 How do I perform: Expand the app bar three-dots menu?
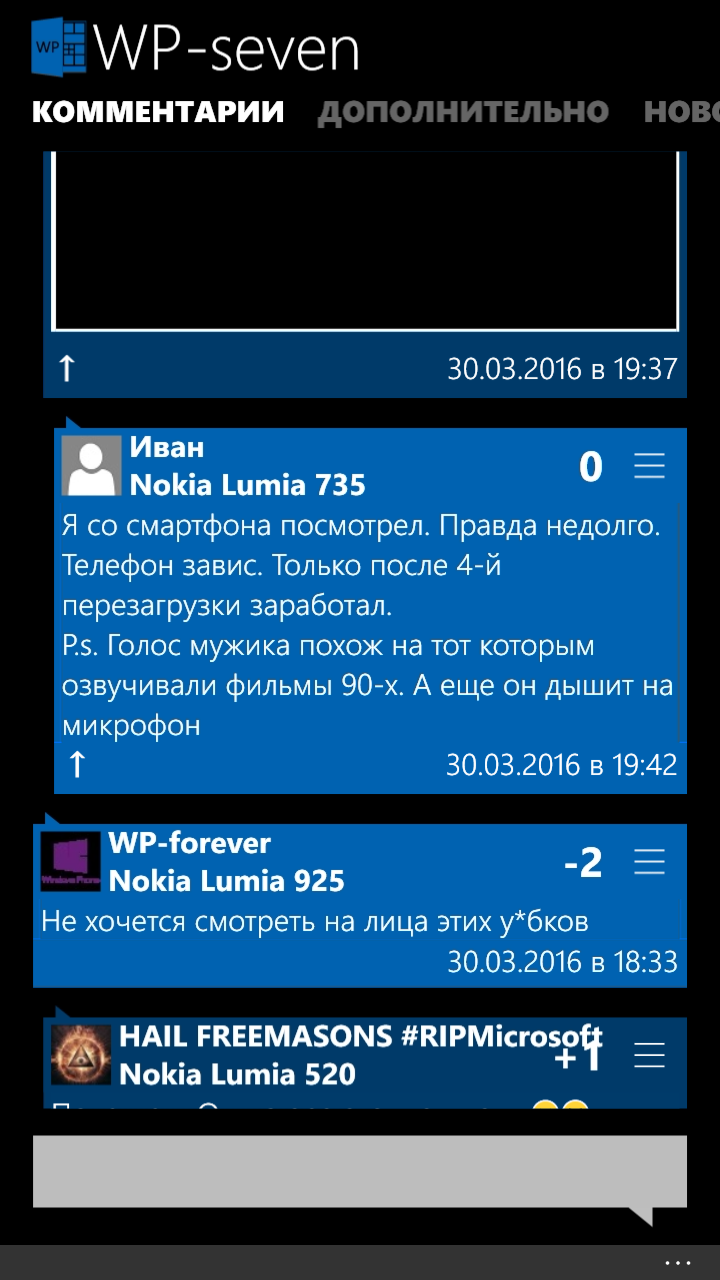click(x=678, y=1262)
